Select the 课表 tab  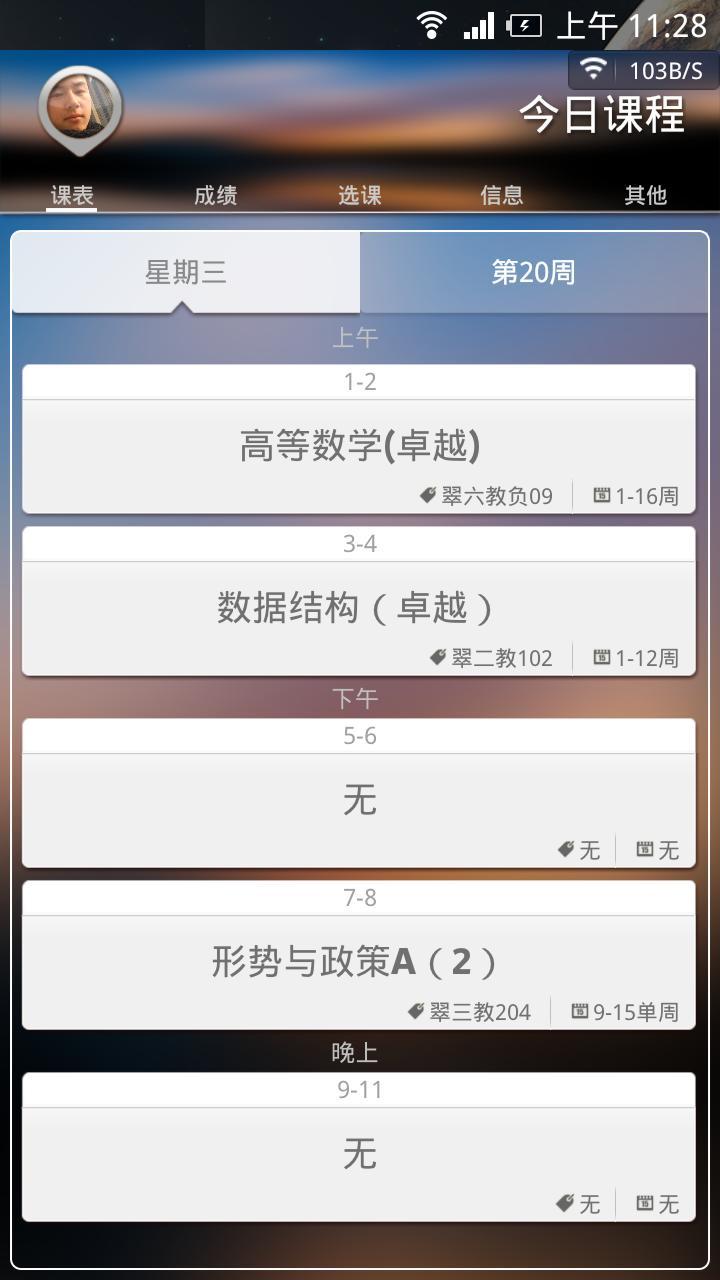pos(73,195)
